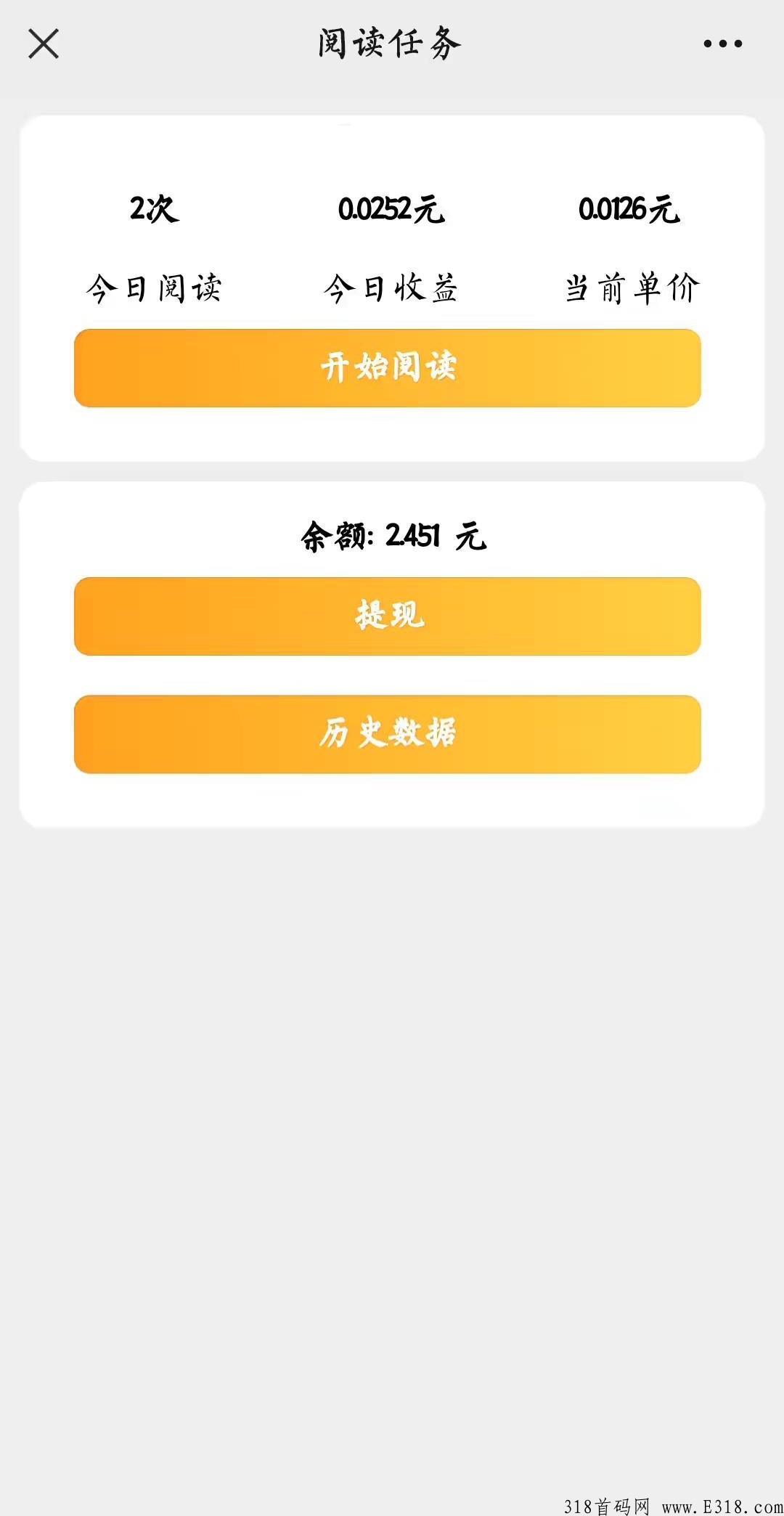Screen dimensions: 784x1516
Task: Open 历史数据 history data
Action: pyautogui.click(x=388, y=734)
